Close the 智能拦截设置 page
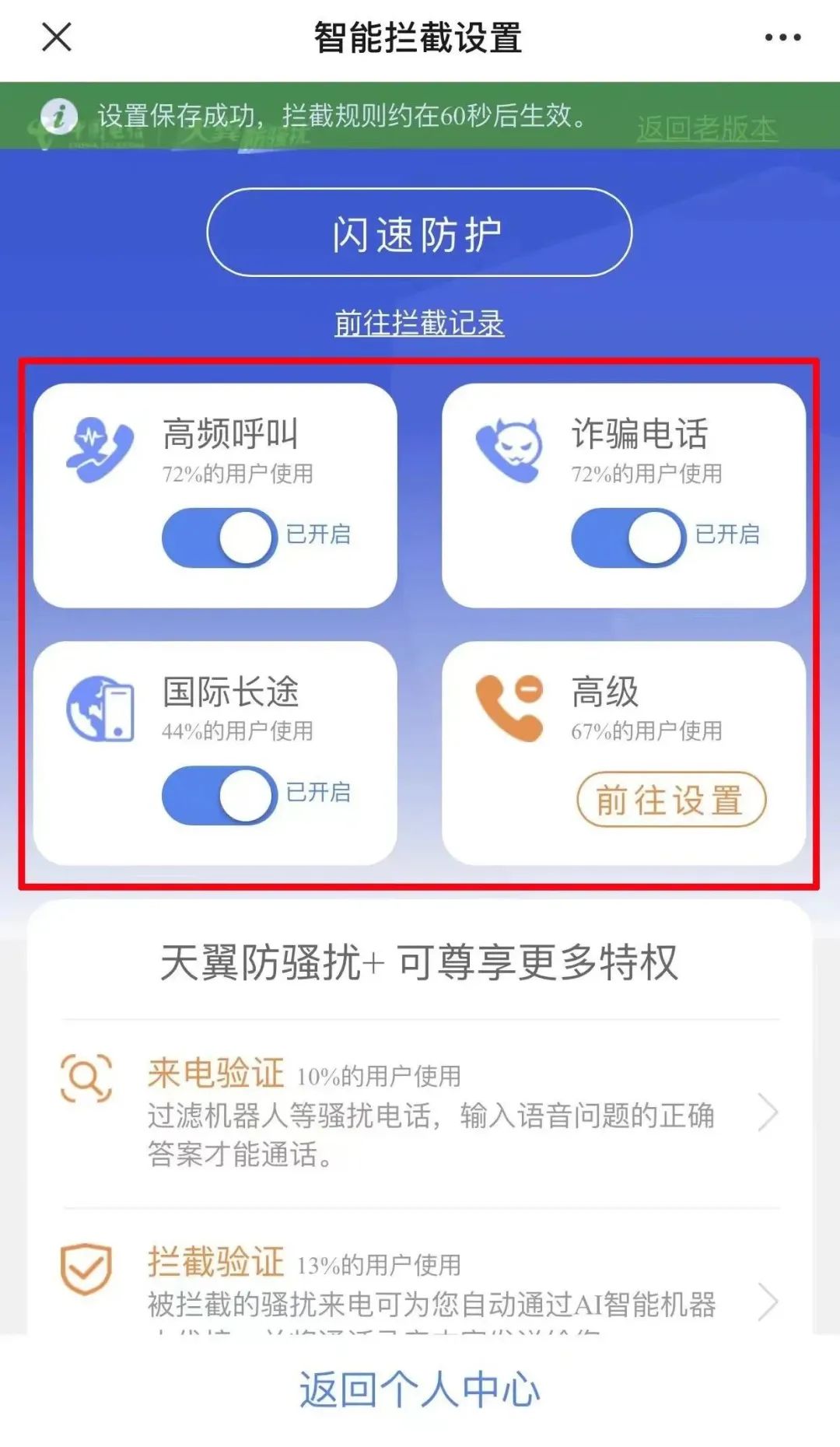This screenshot has width=840, height=1447. [x=56, y=37]
